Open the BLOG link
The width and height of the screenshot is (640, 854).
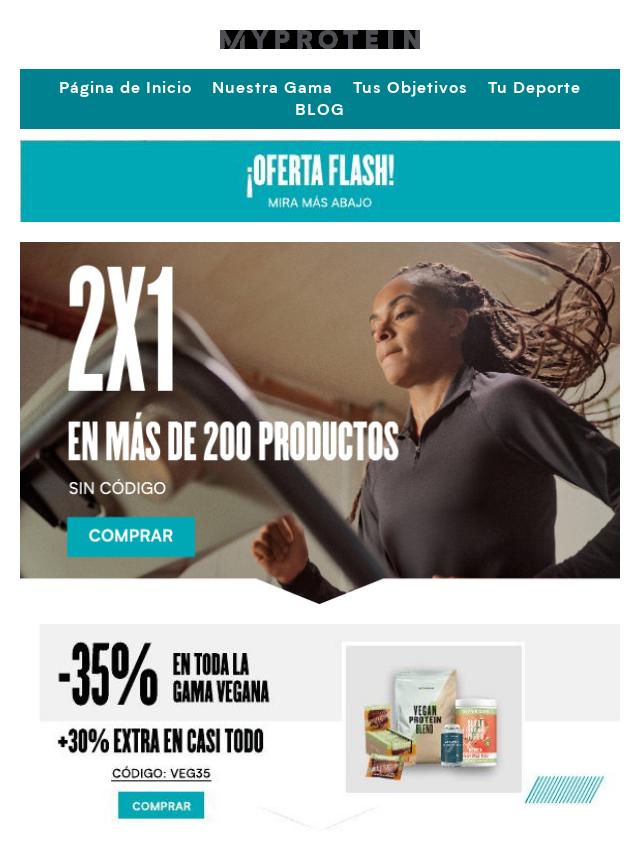point(319,110)
